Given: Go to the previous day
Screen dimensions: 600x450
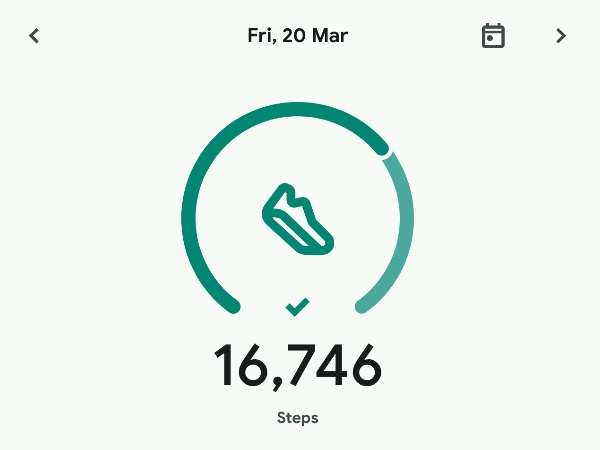Looking at the screenshot, I should (34, 36).
